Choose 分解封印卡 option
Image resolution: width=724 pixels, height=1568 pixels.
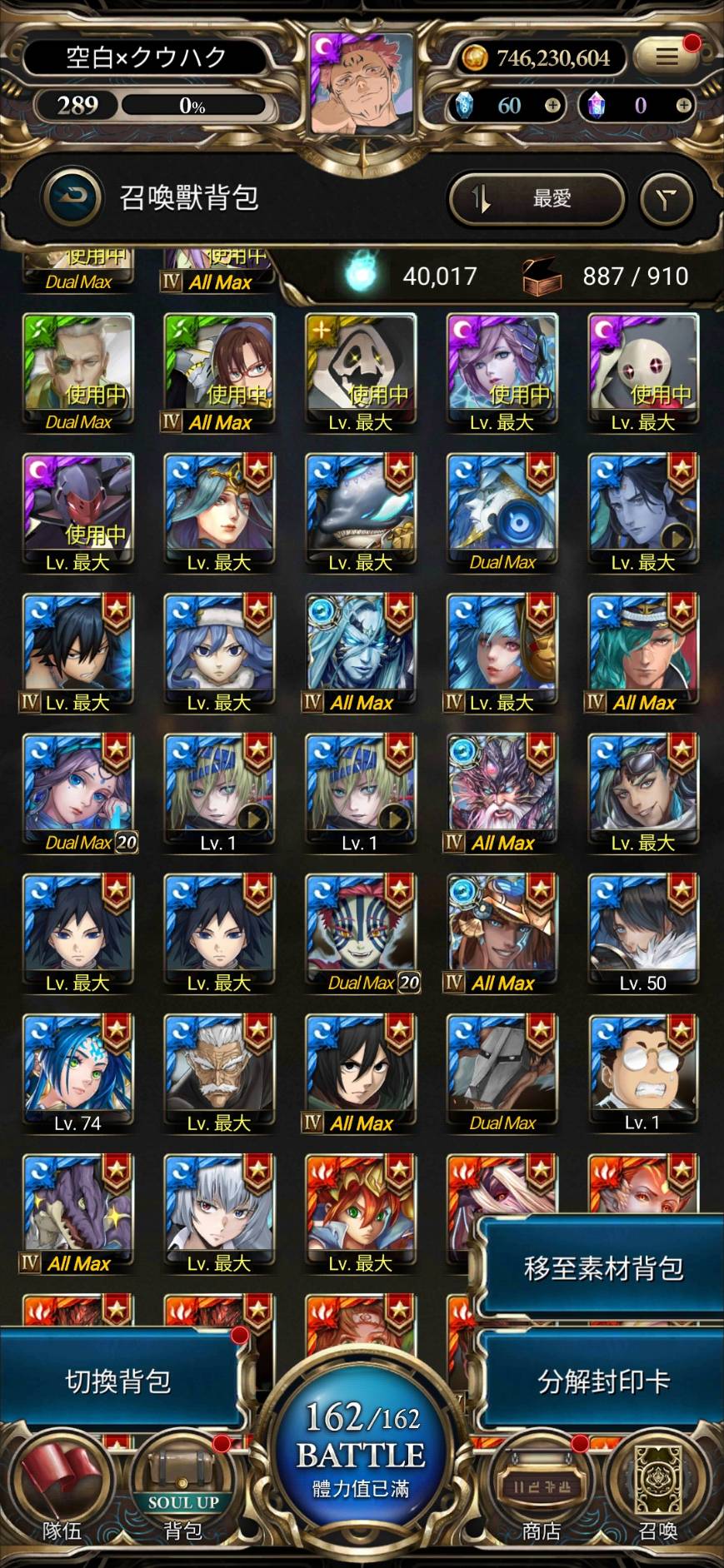click(602, 1381)
